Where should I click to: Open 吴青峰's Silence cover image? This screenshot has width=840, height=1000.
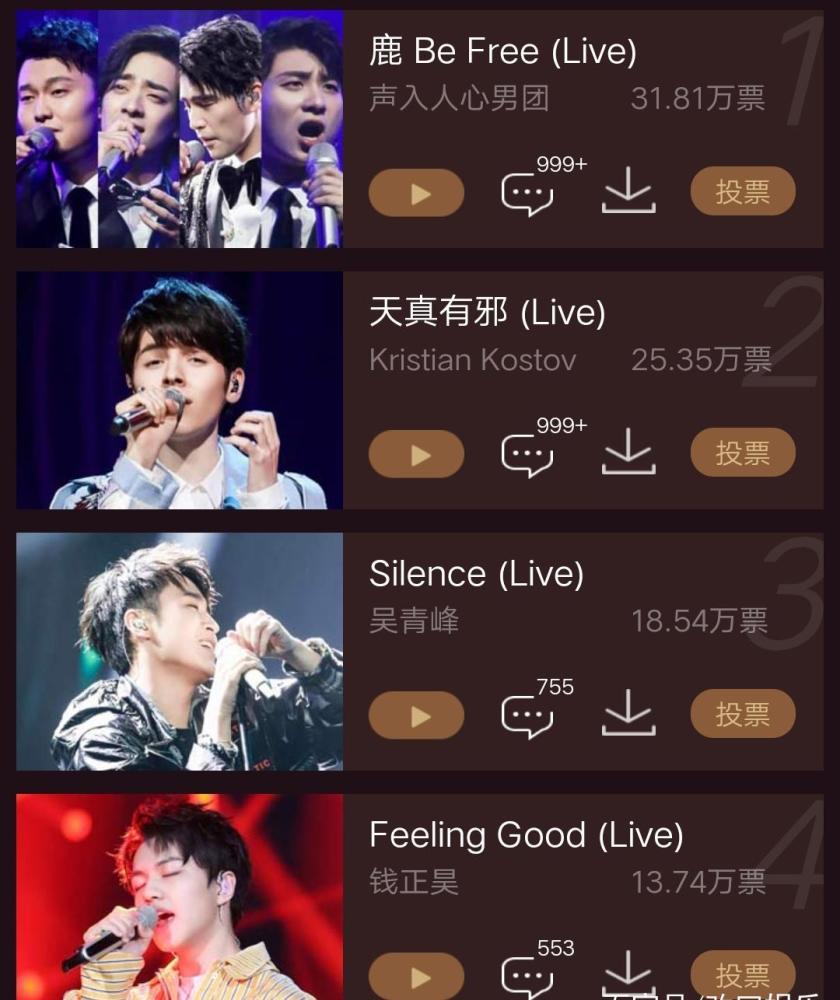(x=180, y=652)
